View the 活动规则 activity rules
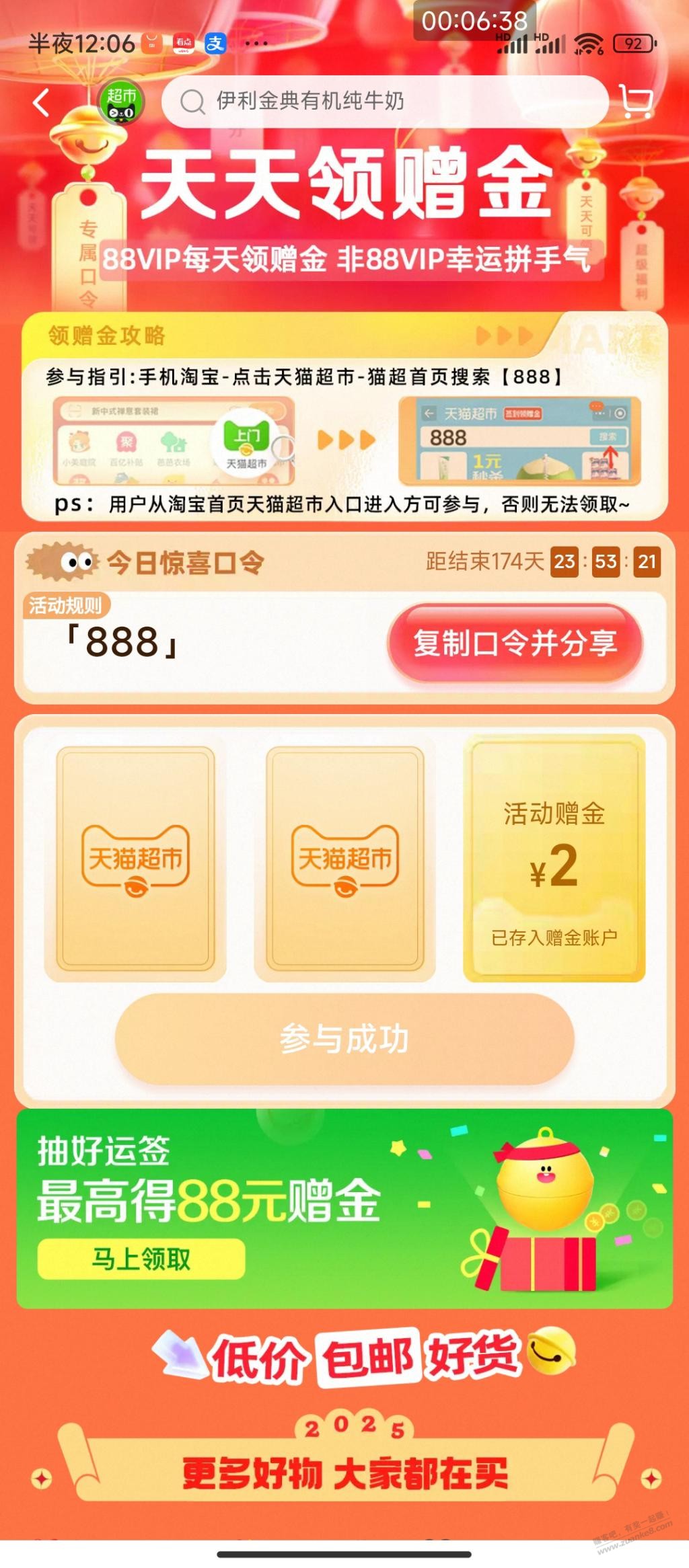689x1568 pixels. point(65,606)
